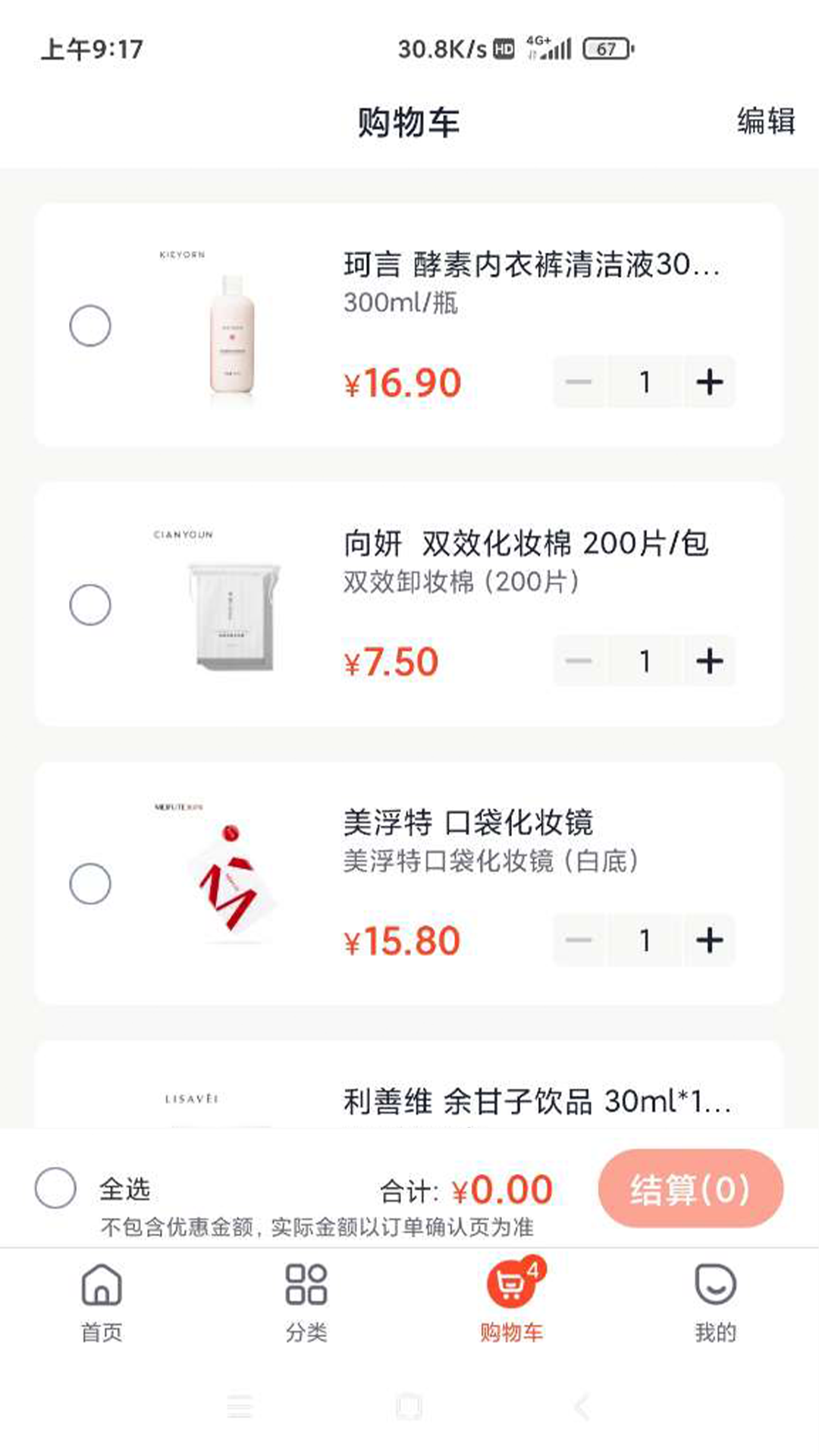This screenshot has height=1456, width=819.
Task: Tap the 购物车 cart icon with badge 4
Action: click(x=512, y=1283)
